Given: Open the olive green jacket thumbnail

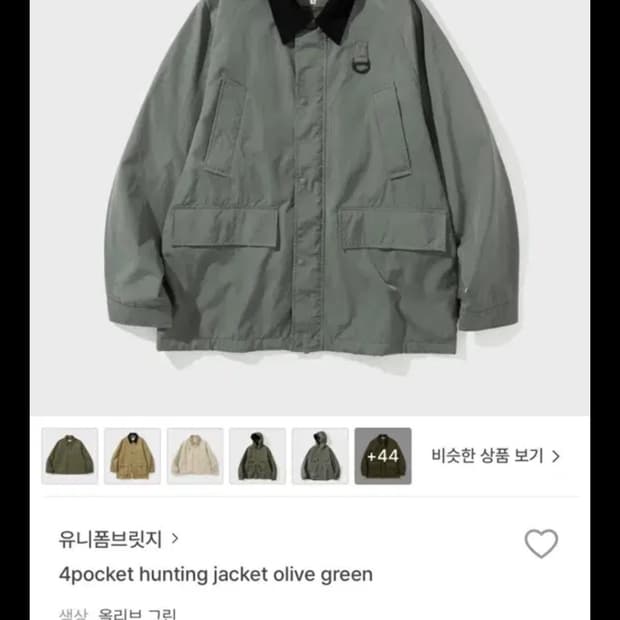Looking at the screenshot, I should (70, 456).
